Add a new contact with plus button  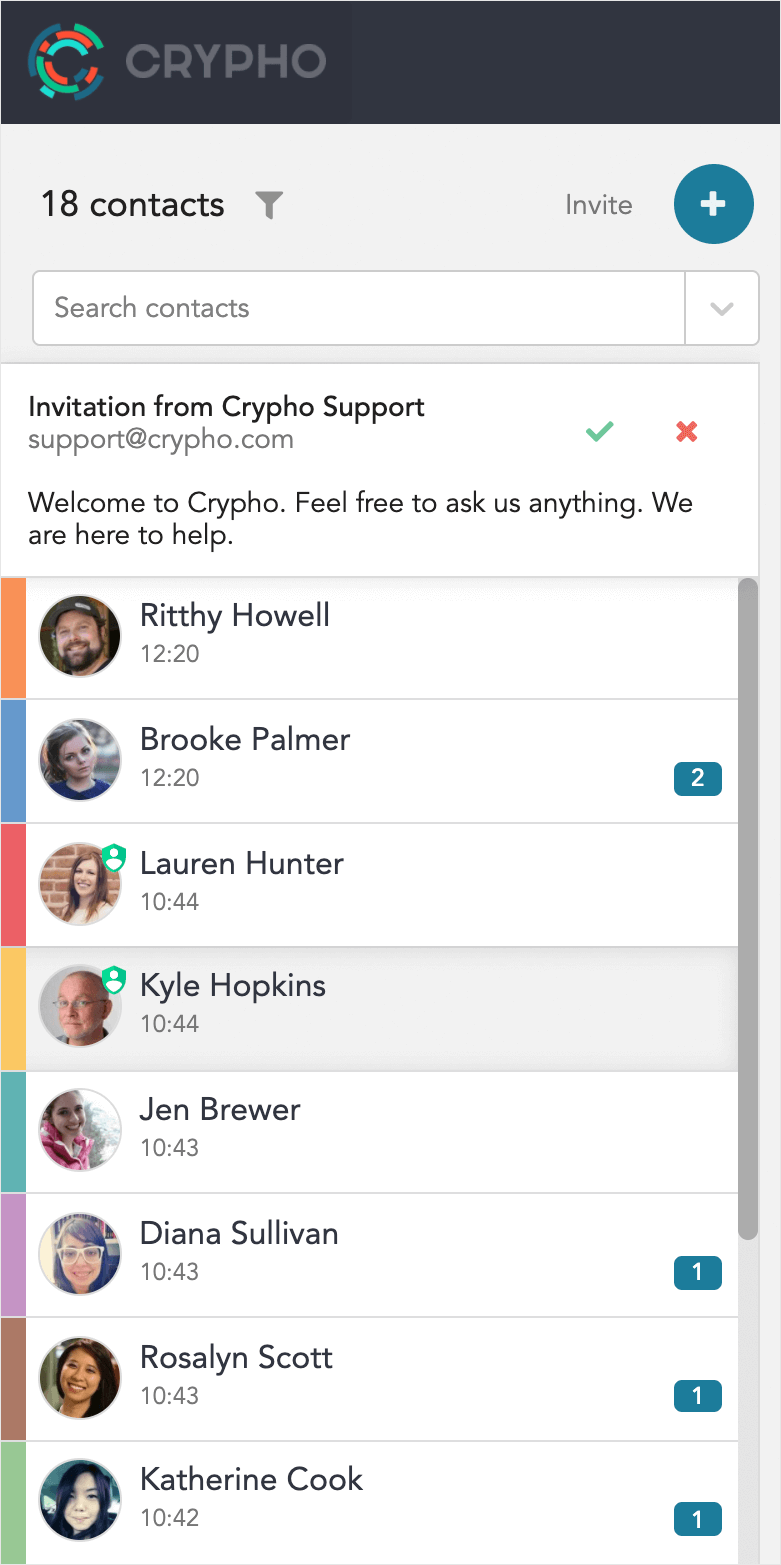[713, 204]
